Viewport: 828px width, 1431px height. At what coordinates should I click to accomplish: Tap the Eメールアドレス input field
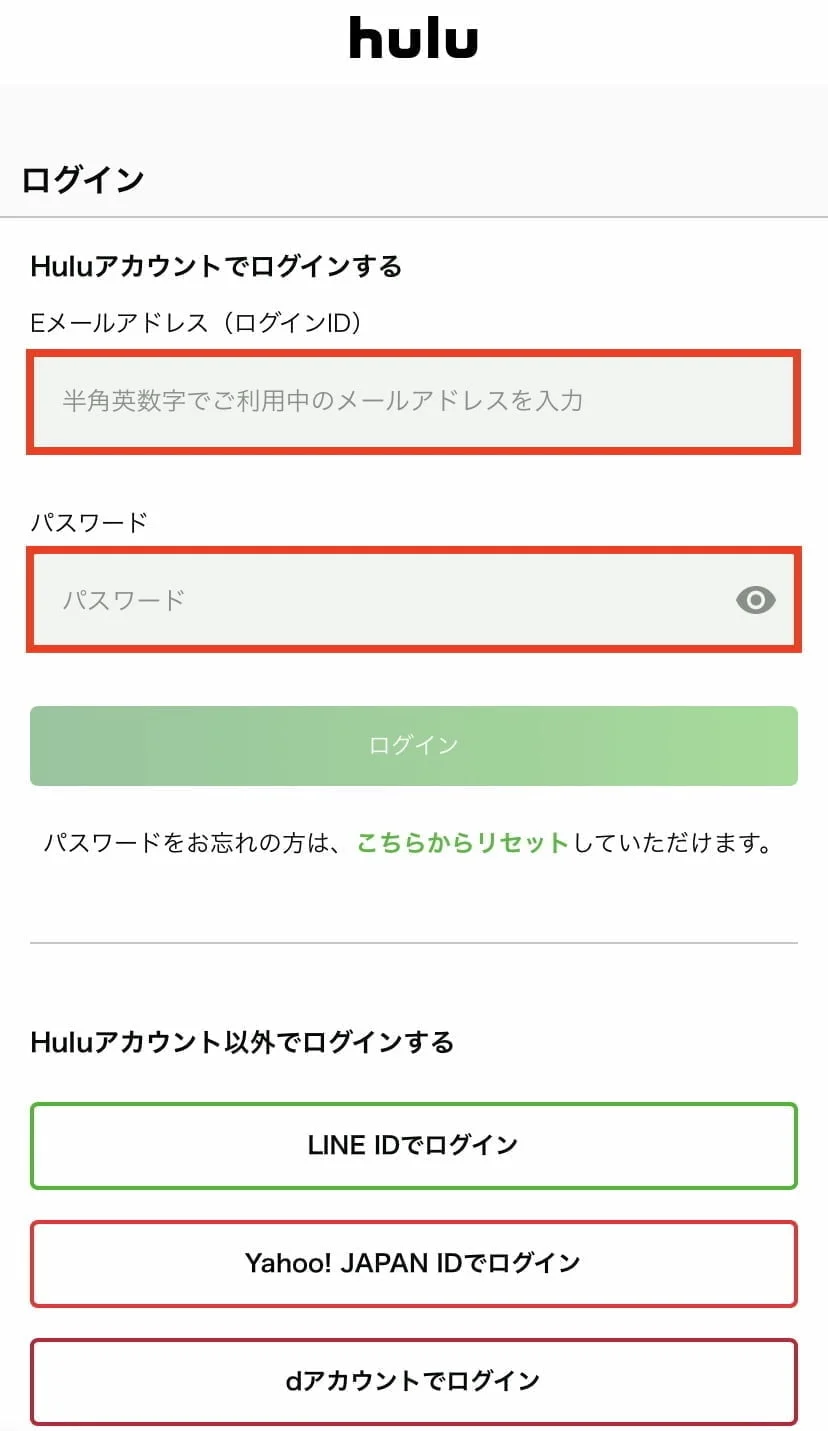click(413, 402)
